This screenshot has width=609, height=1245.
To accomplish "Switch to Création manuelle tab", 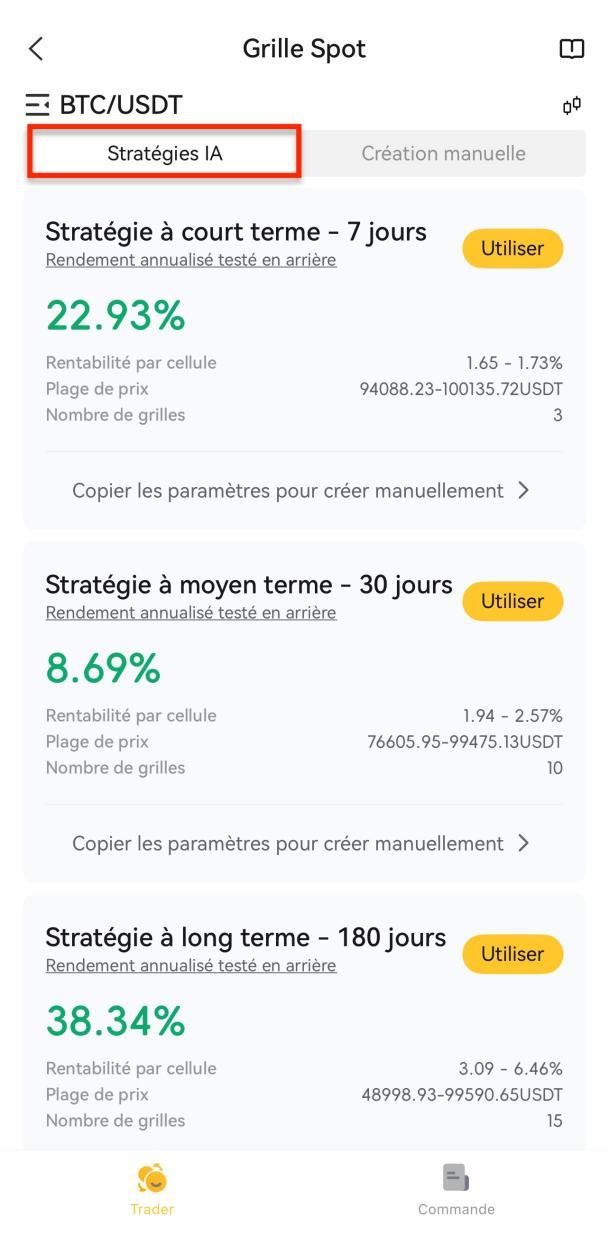I will 443,153.
